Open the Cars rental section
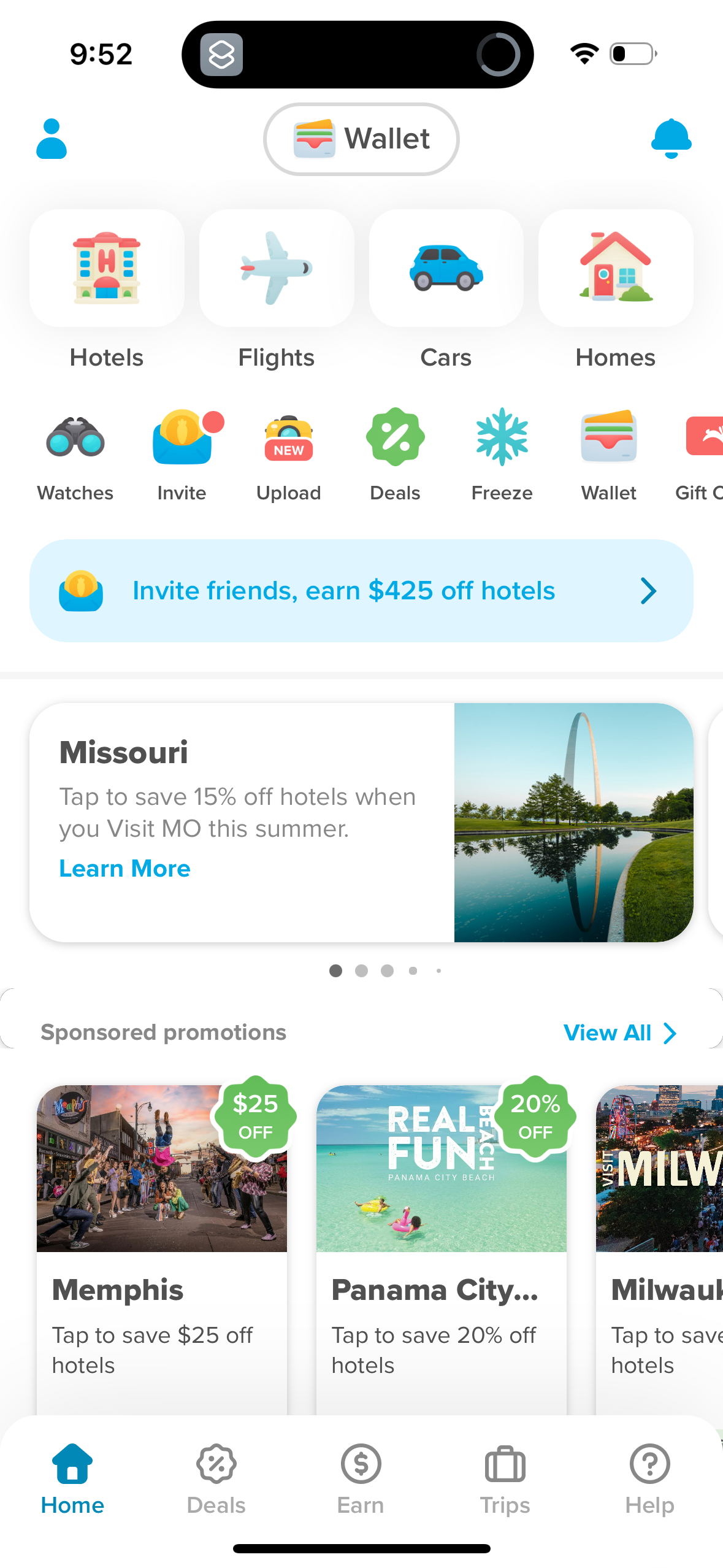 tap(446, 268)
